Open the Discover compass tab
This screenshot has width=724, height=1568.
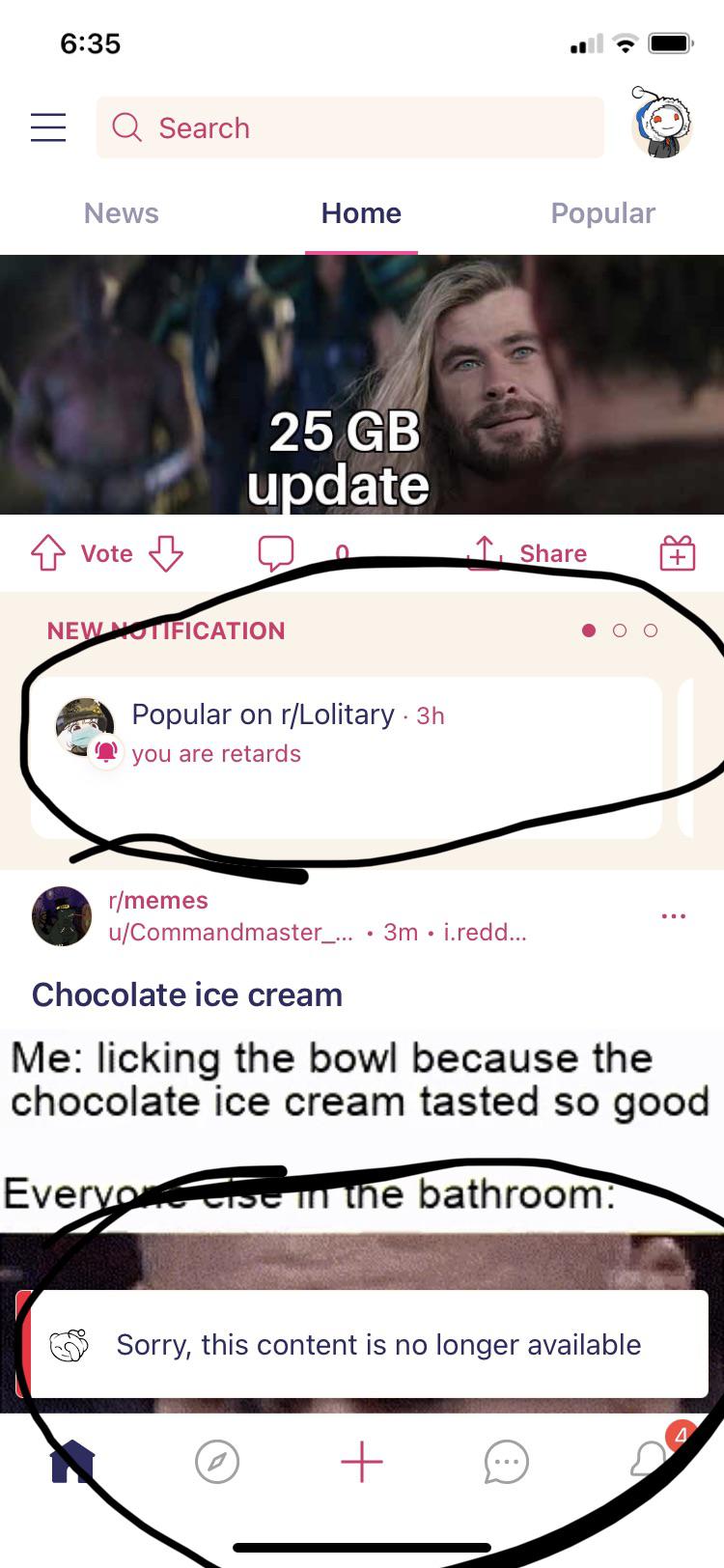217,1462
